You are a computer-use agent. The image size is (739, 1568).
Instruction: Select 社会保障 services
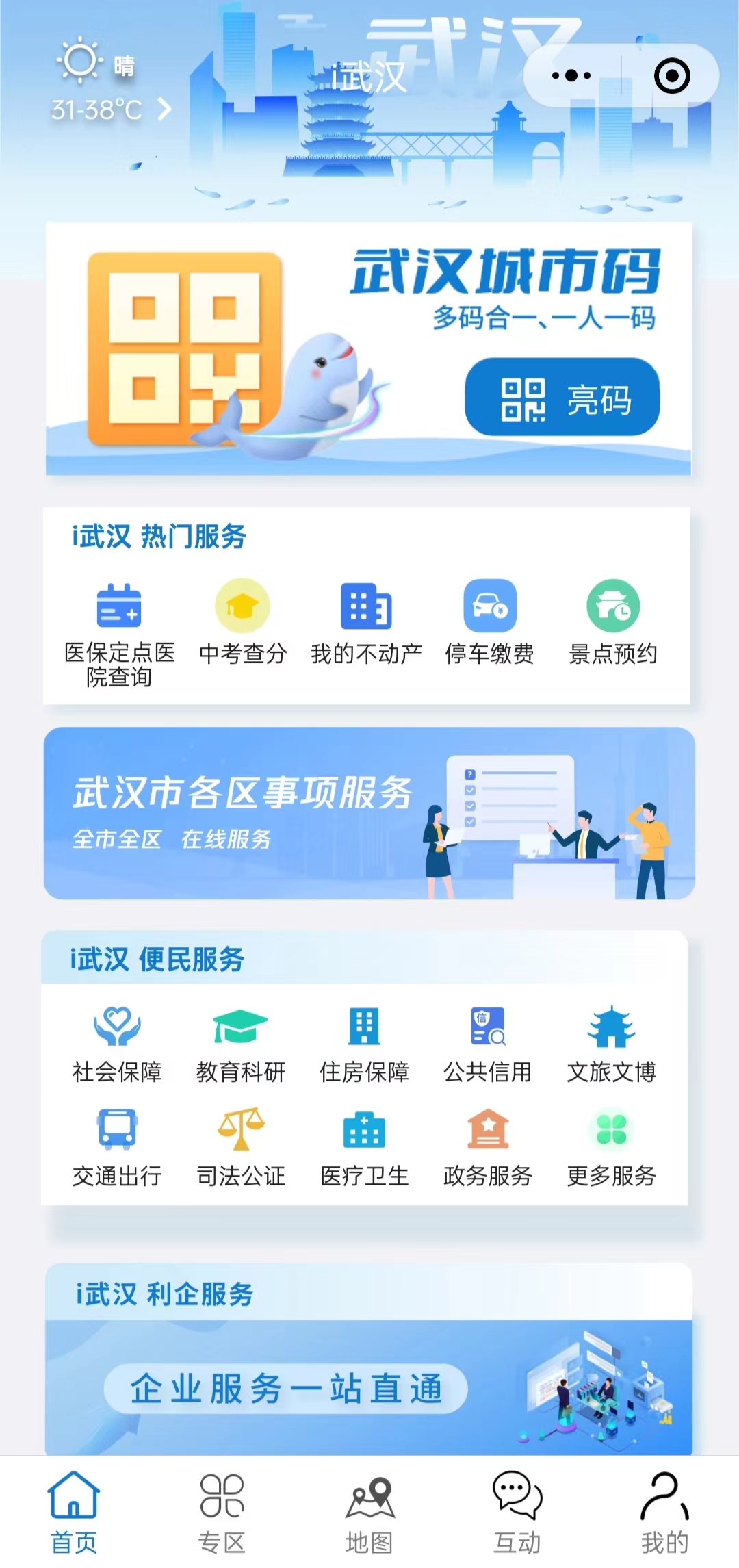click(x=117, y=1044)
